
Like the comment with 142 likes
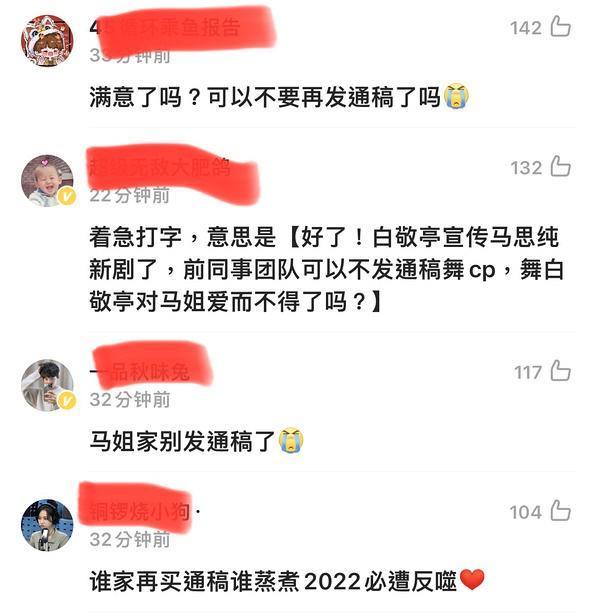(x=560, y=28)
